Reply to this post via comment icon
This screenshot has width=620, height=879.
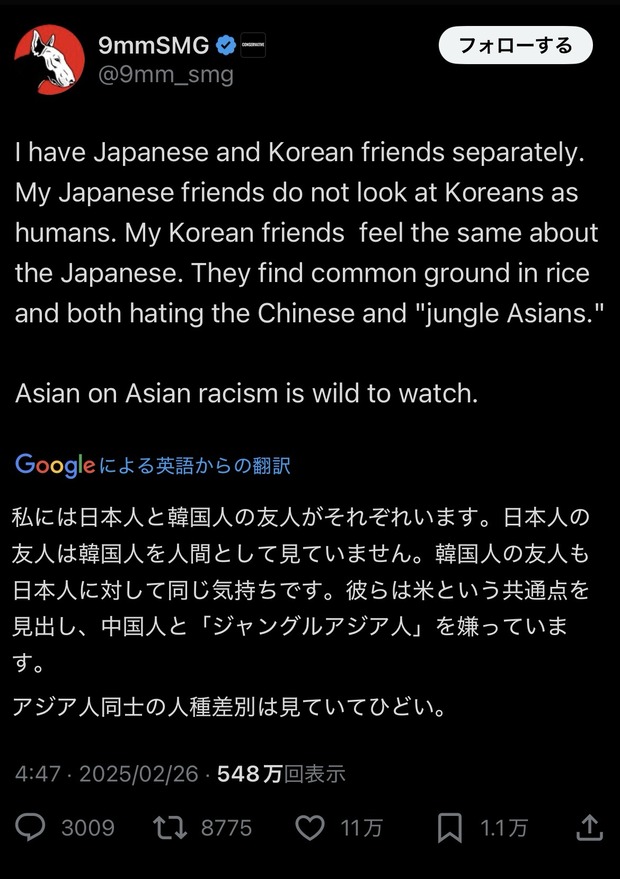click(32, 827)
